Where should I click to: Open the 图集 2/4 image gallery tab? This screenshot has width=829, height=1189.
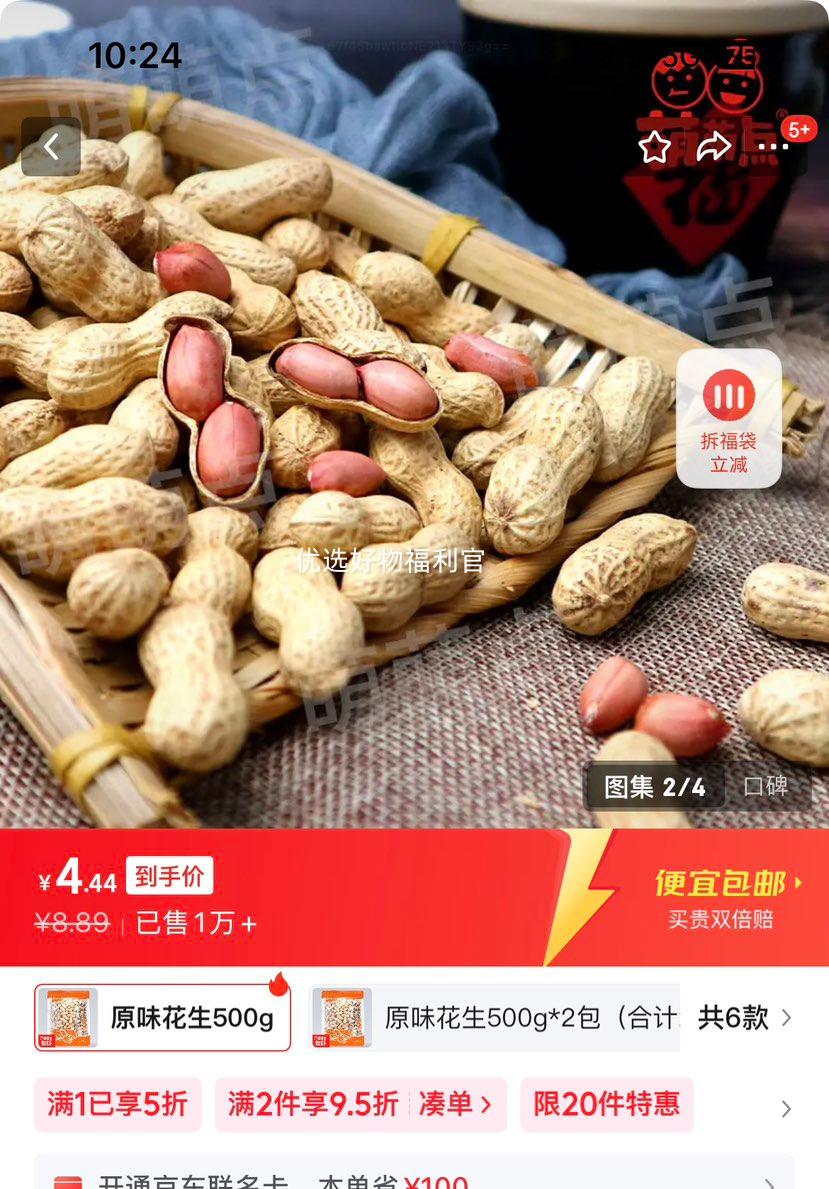pos(654,787)
